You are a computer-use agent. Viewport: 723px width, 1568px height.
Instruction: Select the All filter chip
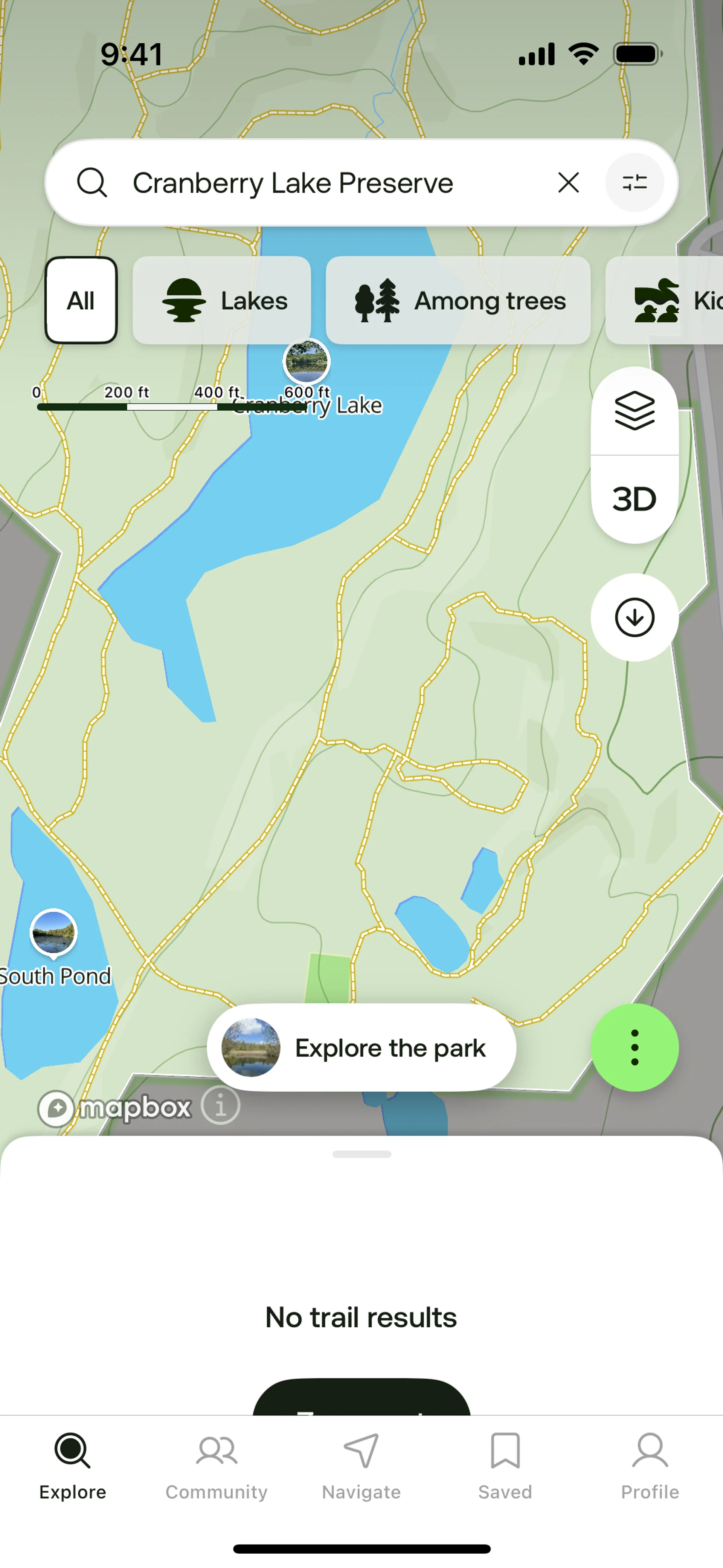tap(81, 300)
